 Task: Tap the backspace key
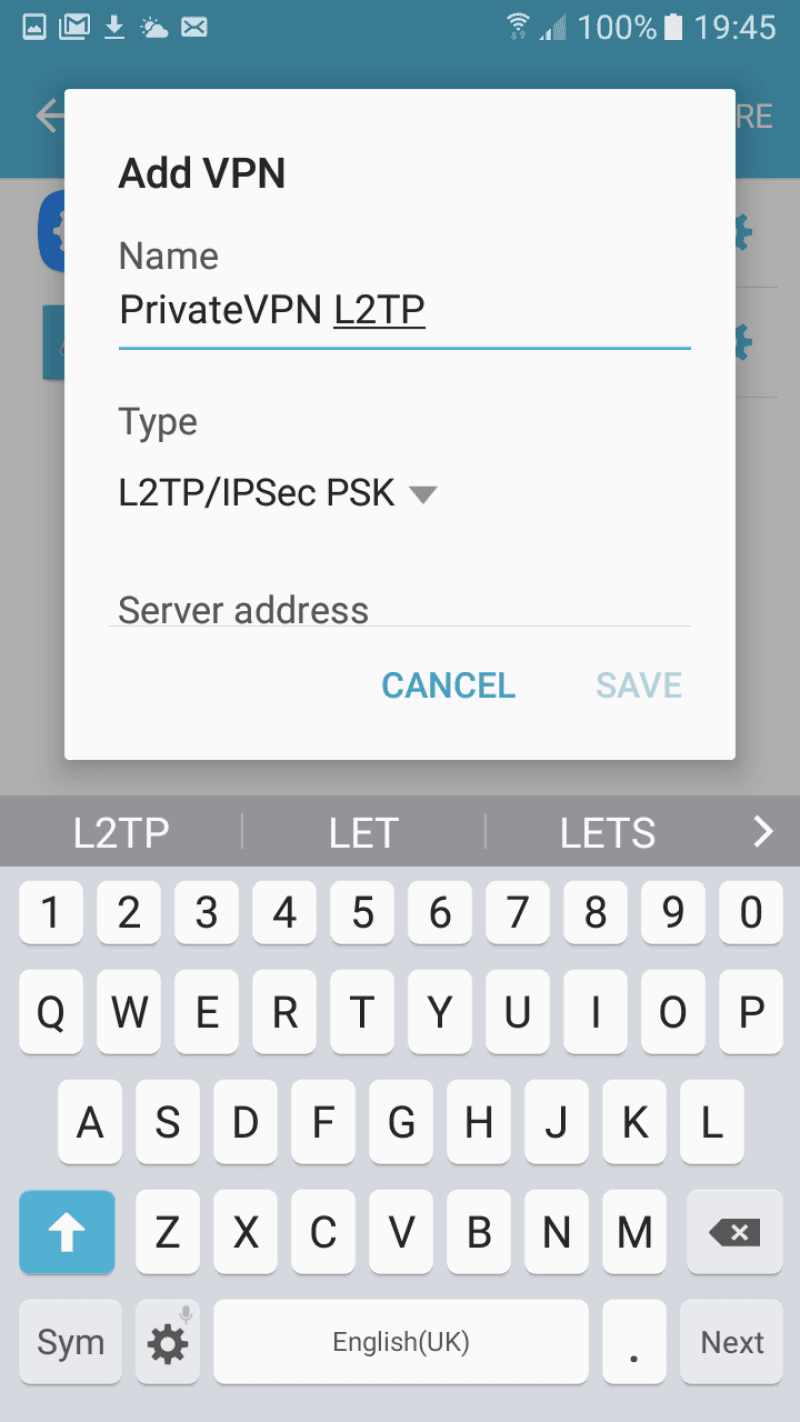(x=734, y=1232)
